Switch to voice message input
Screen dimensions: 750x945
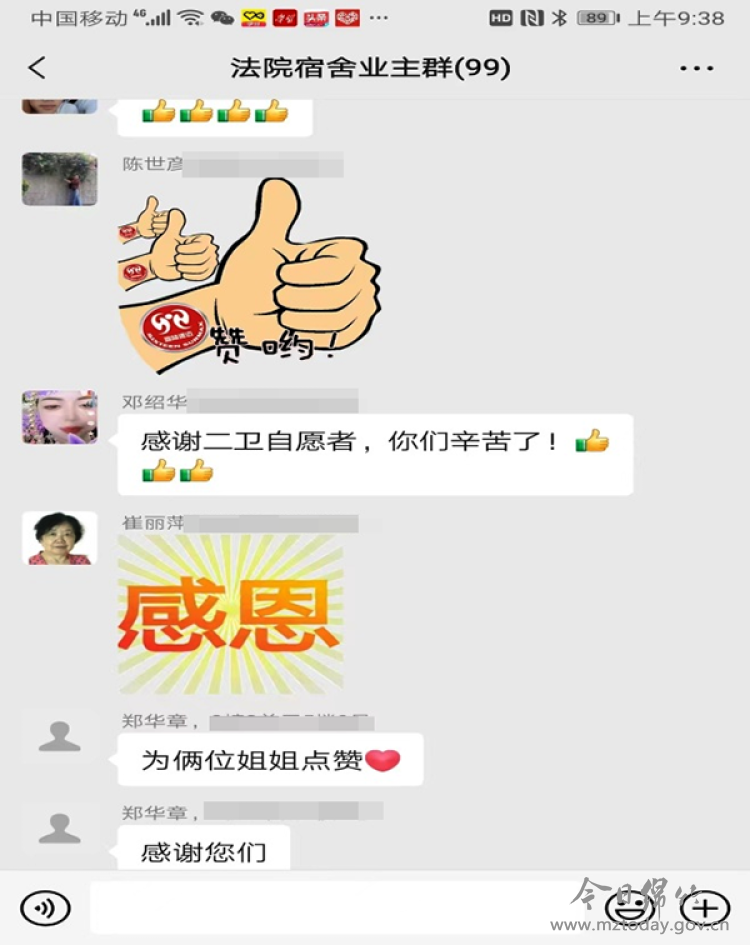(x=45, y=908)
